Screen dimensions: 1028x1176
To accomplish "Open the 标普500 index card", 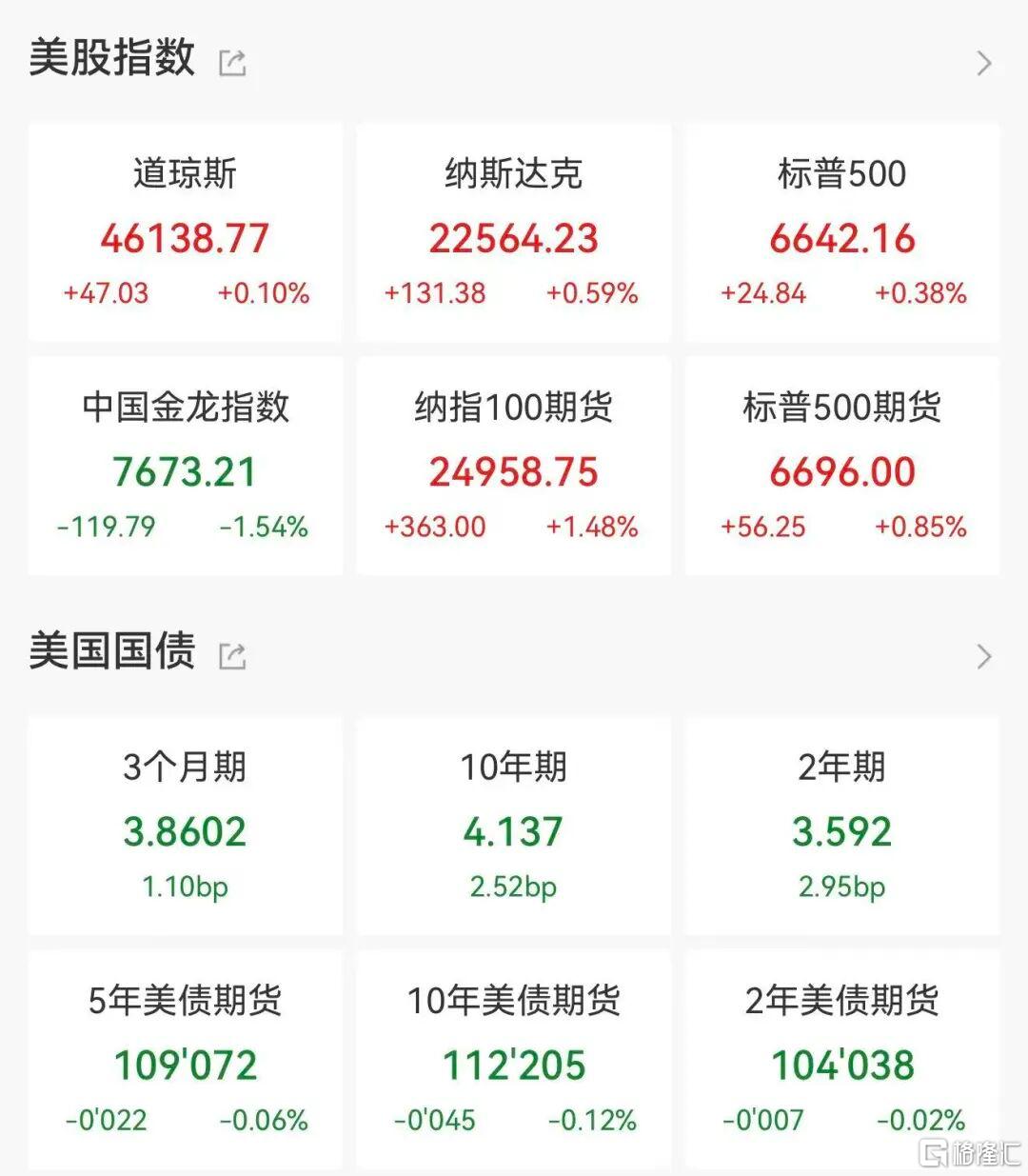I will tap(842, 231).
